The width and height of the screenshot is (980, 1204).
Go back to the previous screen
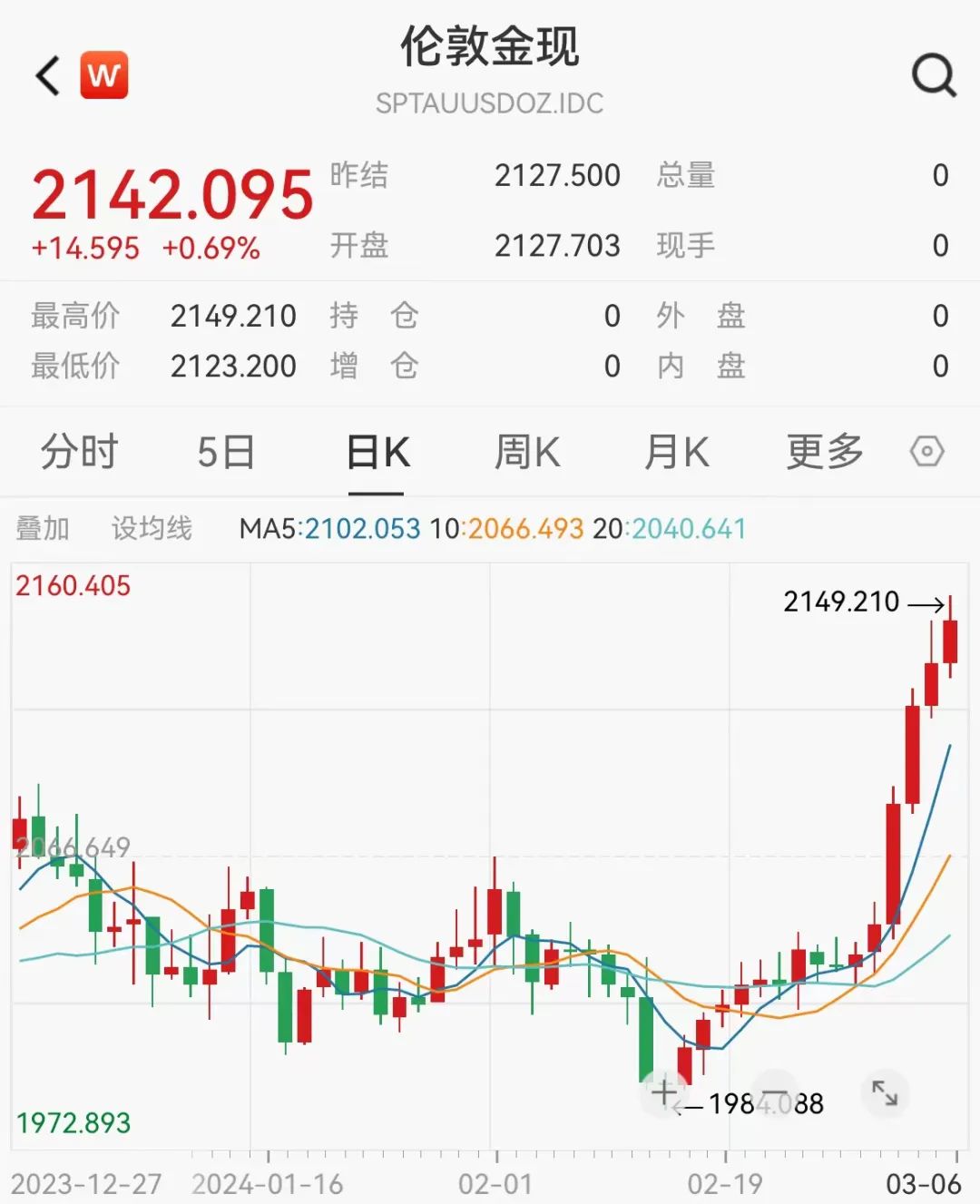pyautogui.click(x=48, y=75)
